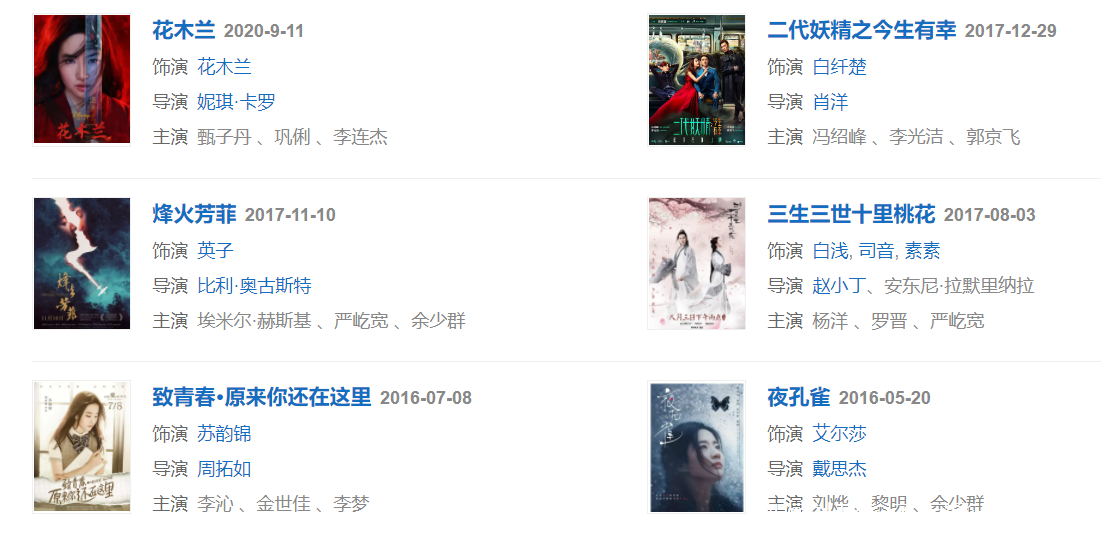1101x545 pixels.
Task: Open director 肖洋's page
Action: (830, 103)
